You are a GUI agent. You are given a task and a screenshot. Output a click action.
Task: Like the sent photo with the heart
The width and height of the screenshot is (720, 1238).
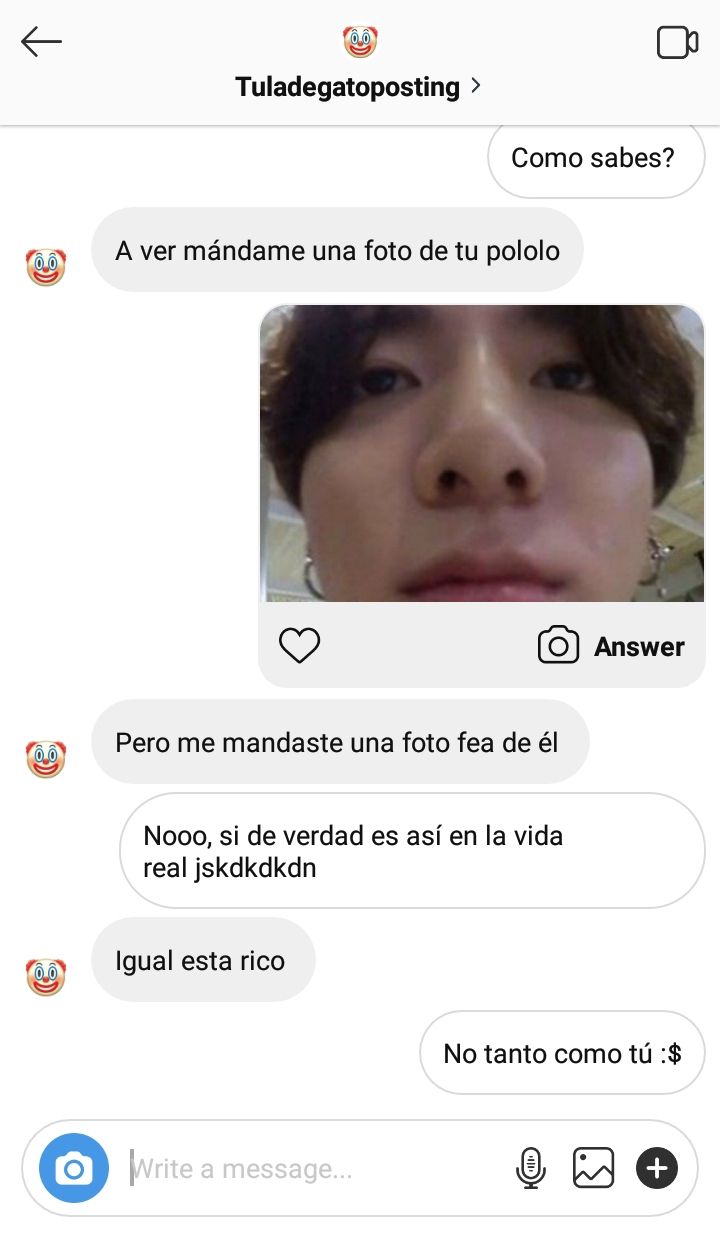299,646
